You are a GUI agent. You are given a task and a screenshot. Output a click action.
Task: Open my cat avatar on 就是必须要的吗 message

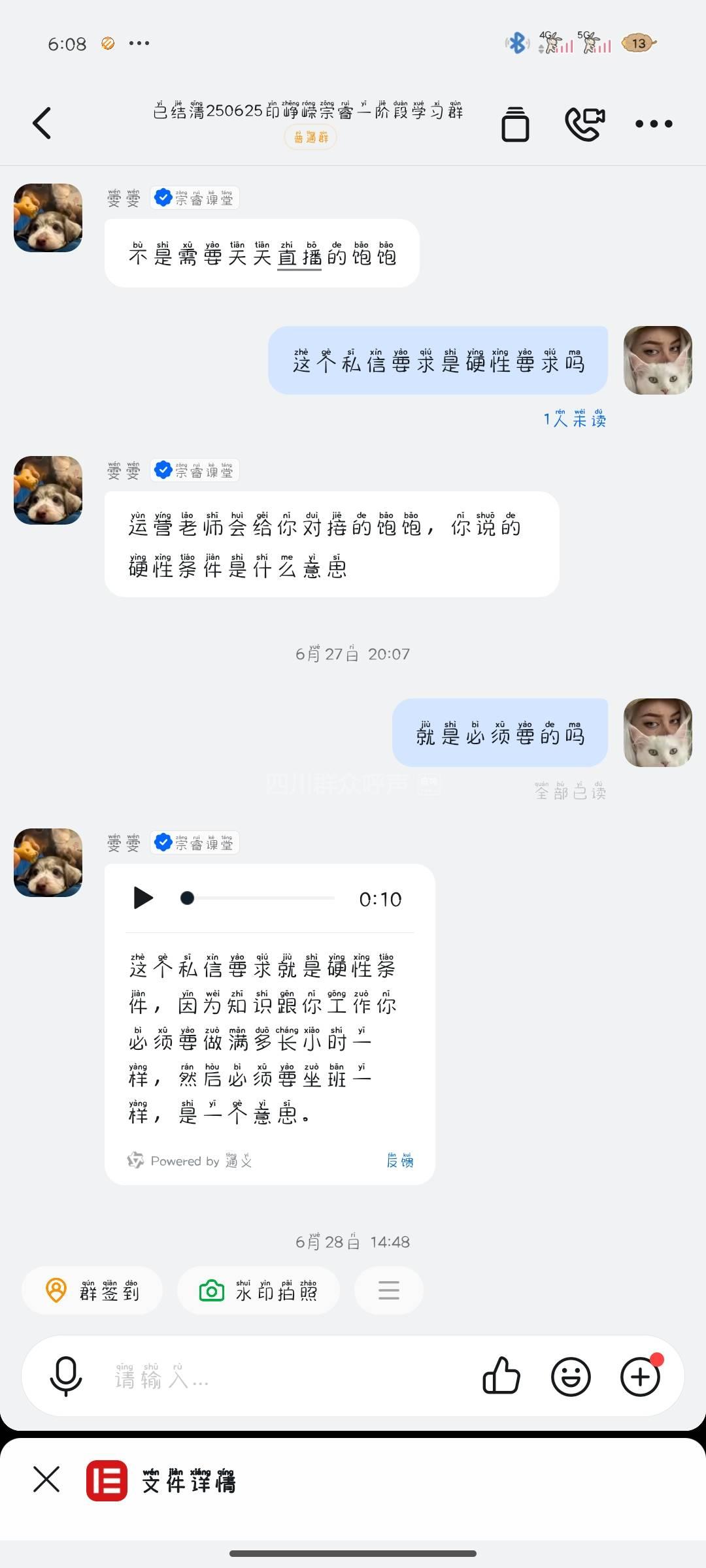click(658, 732)
